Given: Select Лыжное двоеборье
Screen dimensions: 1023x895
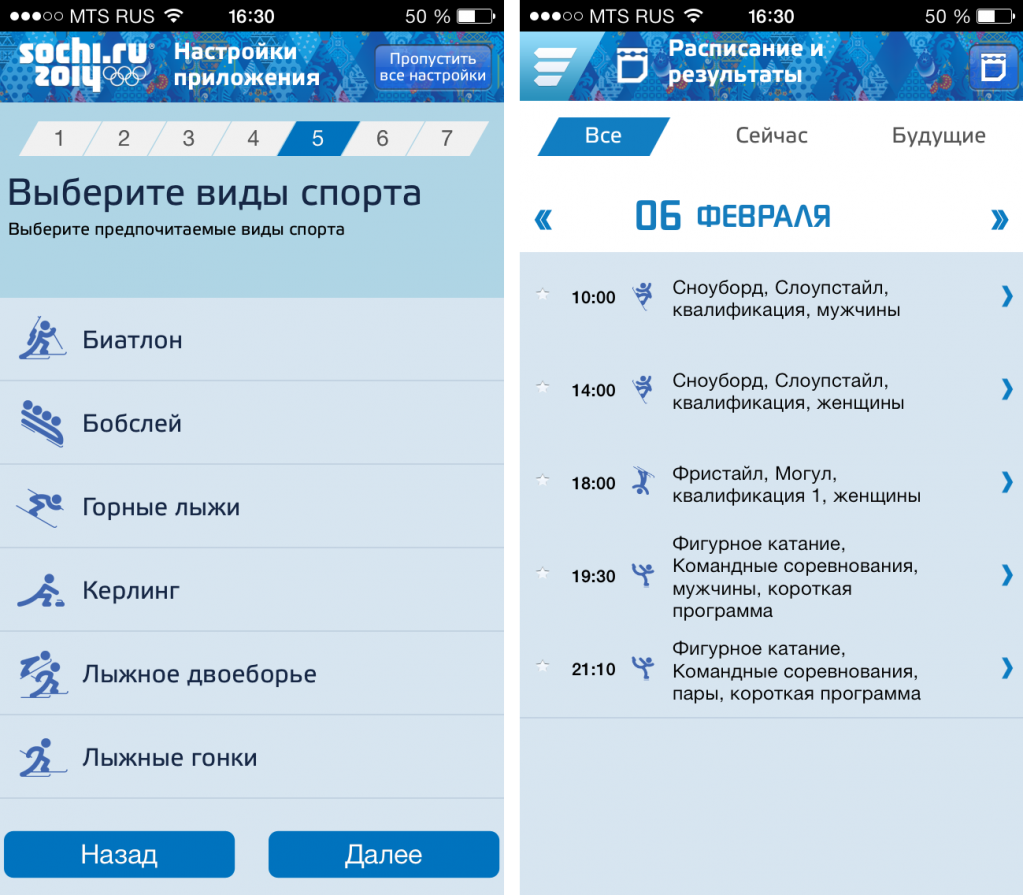Looking at the screenshot, I should click(x=252, y=674).
